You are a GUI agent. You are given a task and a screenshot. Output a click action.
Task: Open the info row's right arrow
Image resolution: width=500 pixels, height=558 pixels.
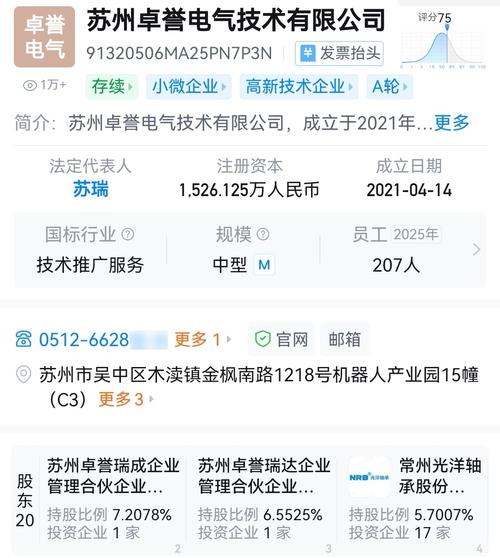click(x=477, y=249)
